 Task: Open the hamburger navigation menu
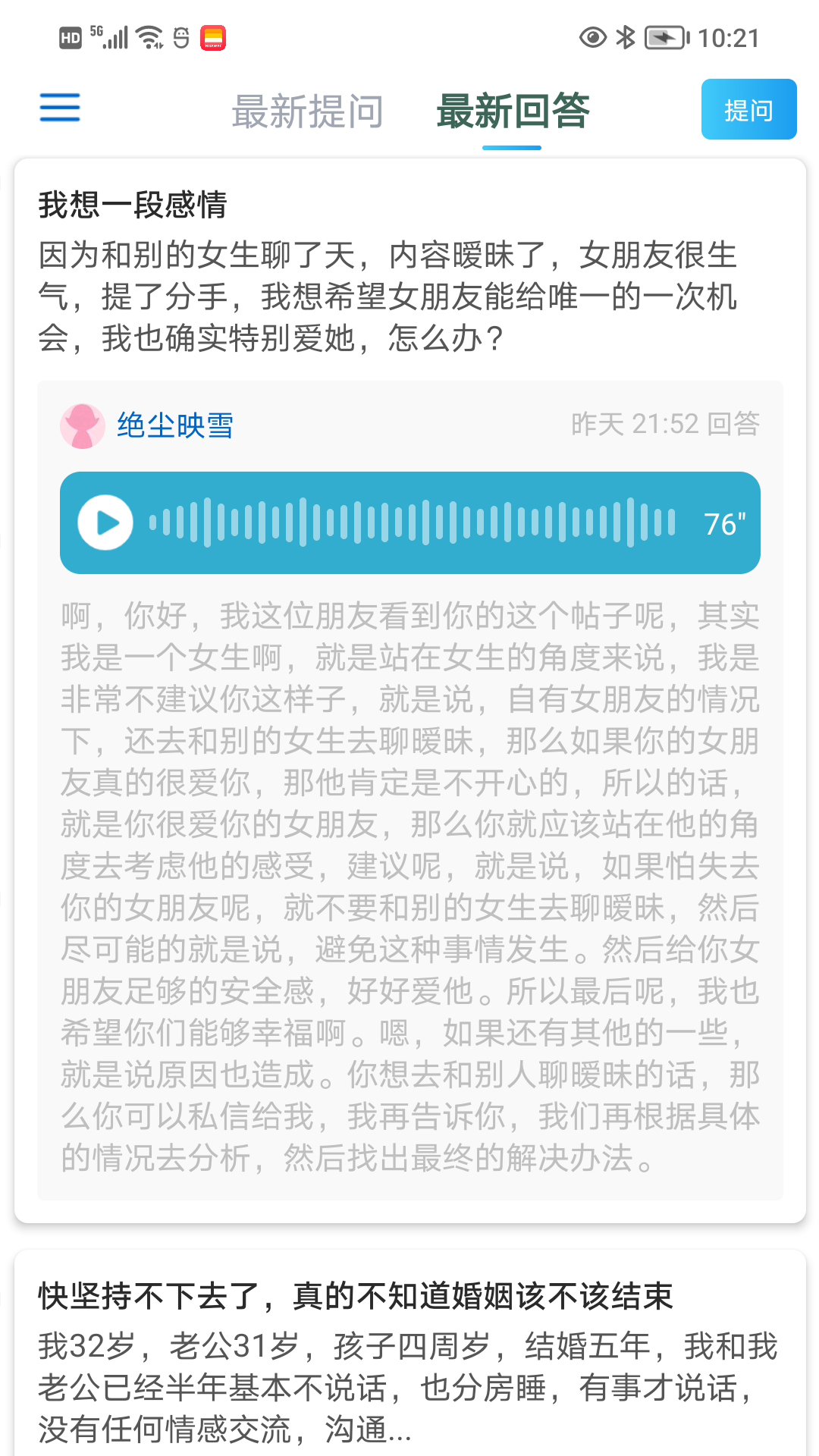60,108
